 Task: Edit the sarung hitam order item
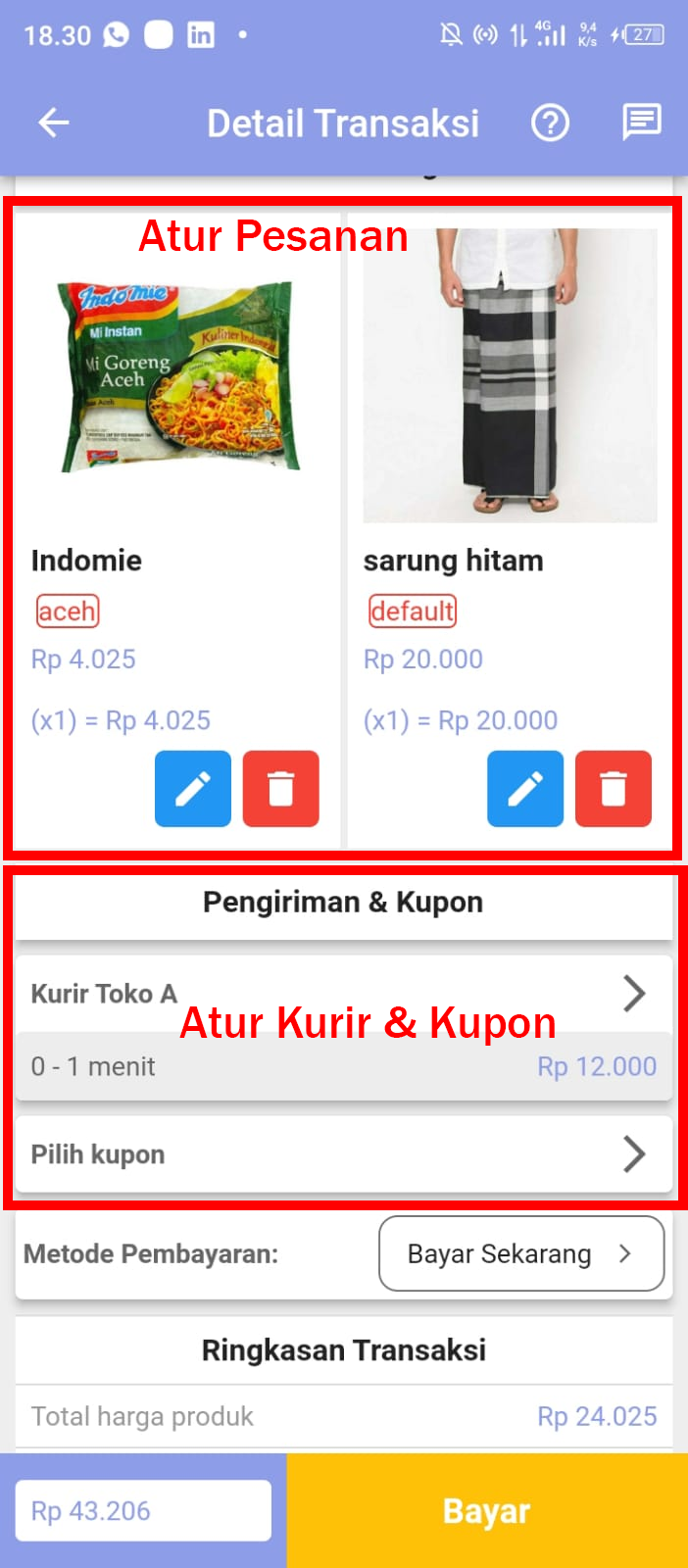click(525, 789)
